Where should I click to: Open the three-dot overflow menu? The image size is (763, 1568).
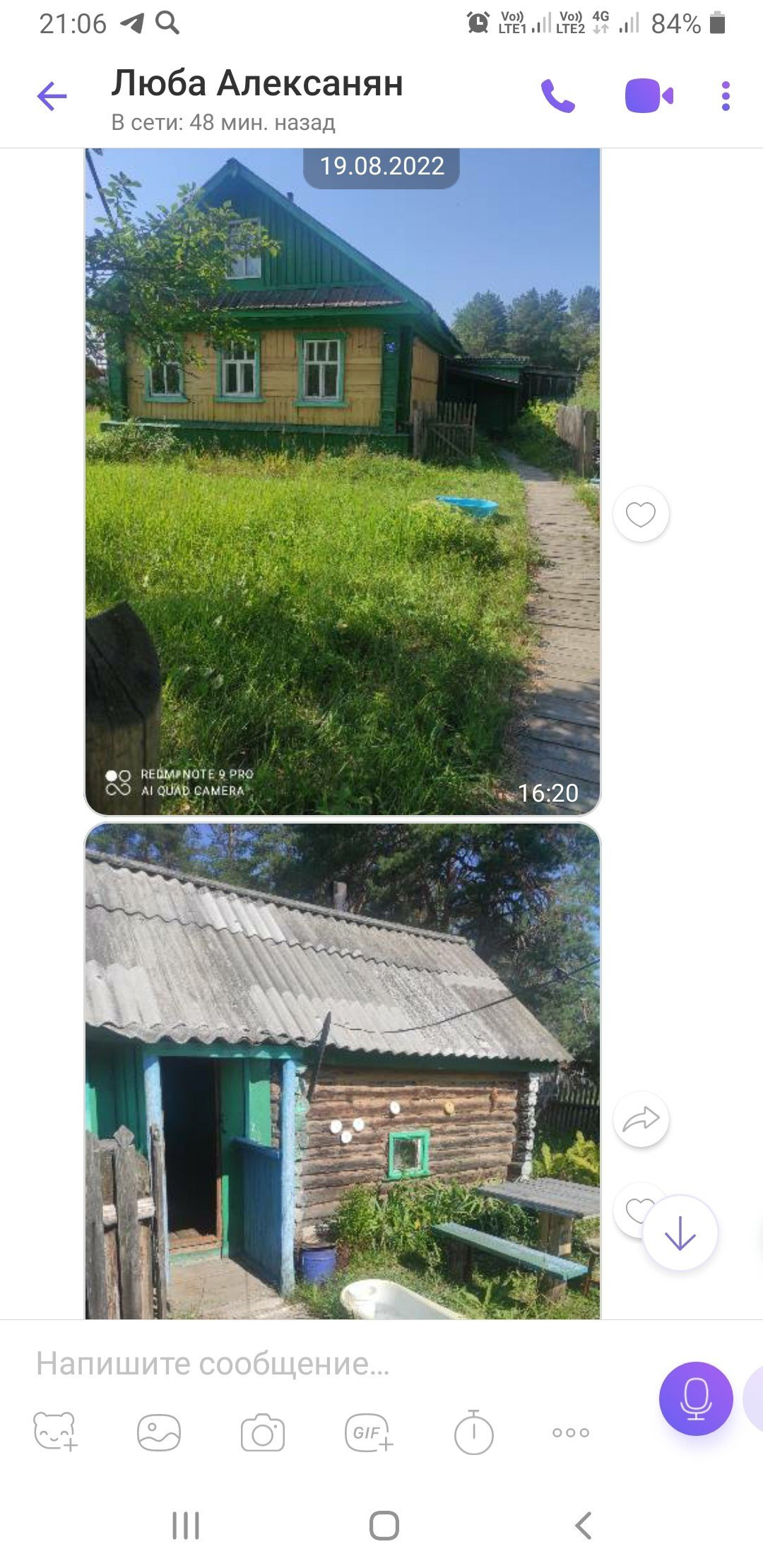click(726, 96)
